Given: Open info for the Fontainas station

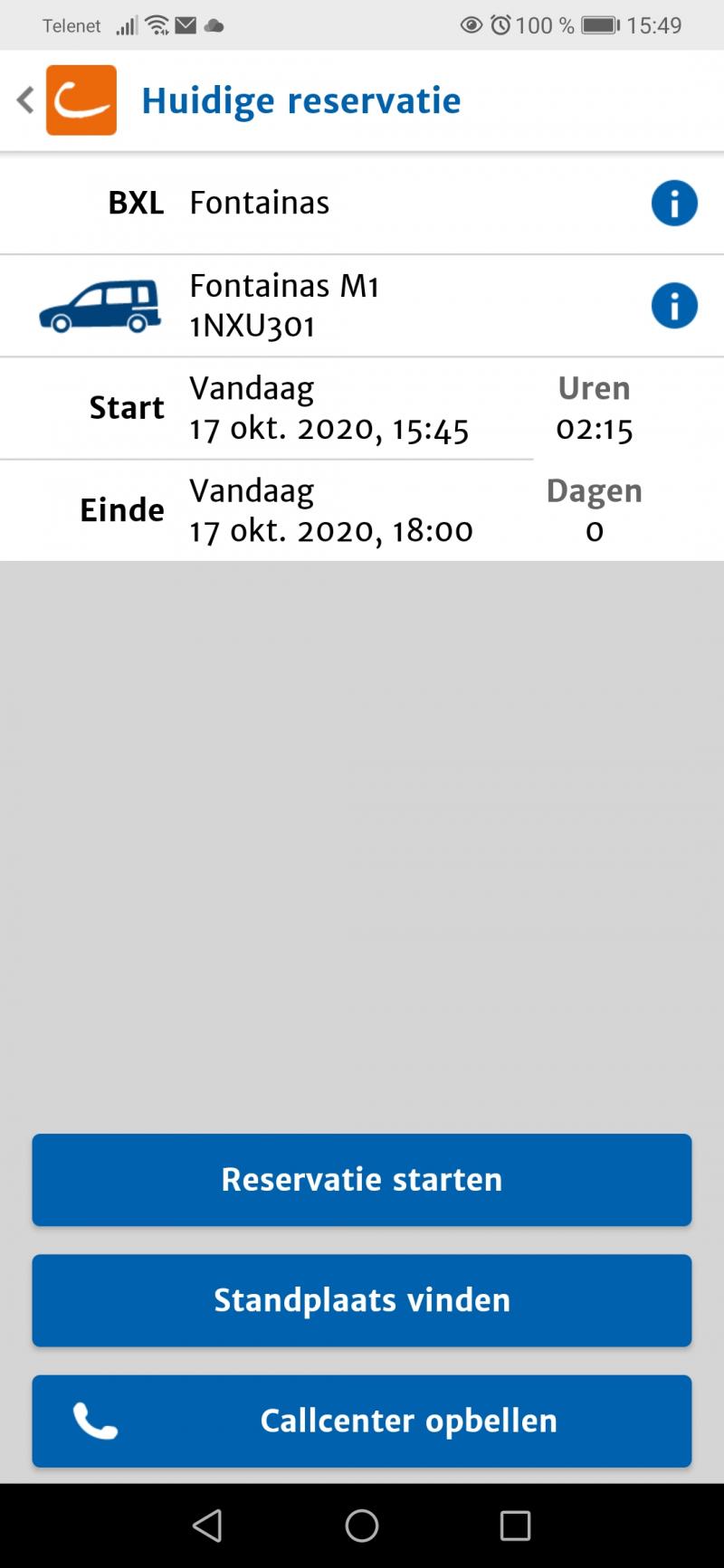Looking at the screenshot, I should (x=673, y=203).
